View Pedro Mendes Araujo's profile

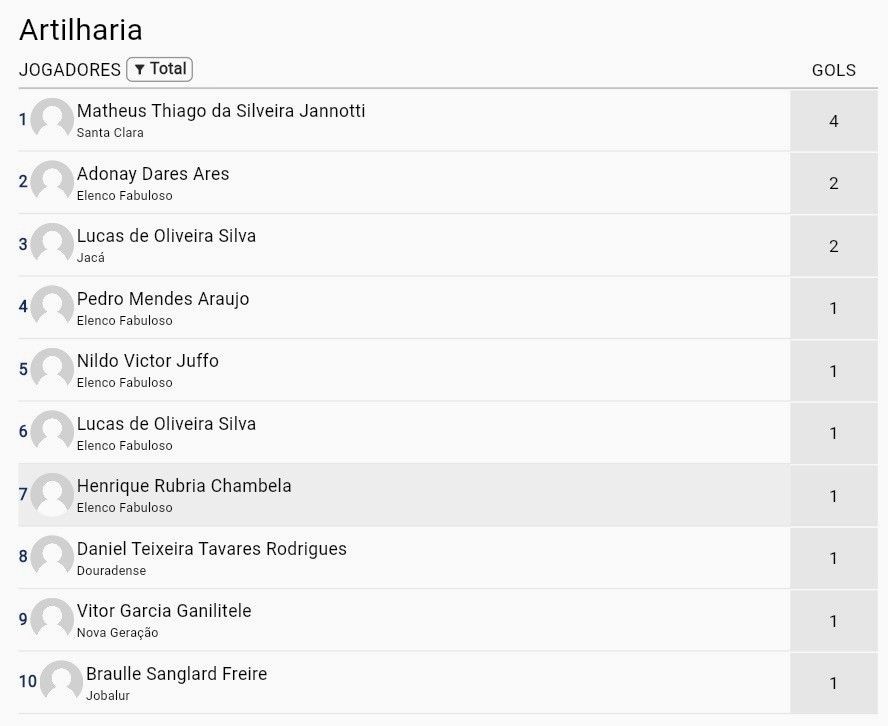(448, 308)
